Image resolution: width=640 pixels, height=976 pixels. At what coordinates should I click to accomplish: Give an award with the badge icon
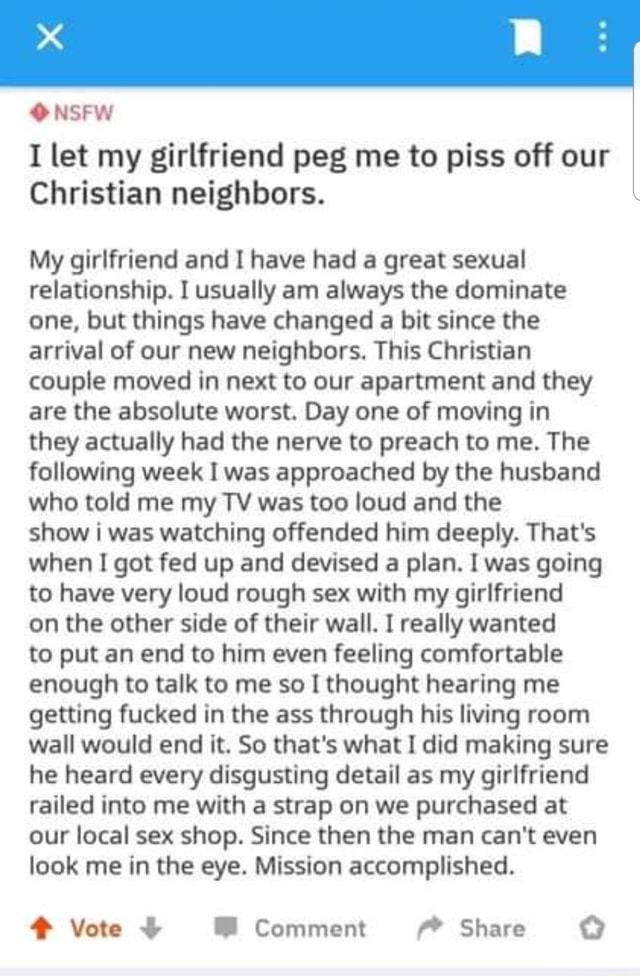592,928
